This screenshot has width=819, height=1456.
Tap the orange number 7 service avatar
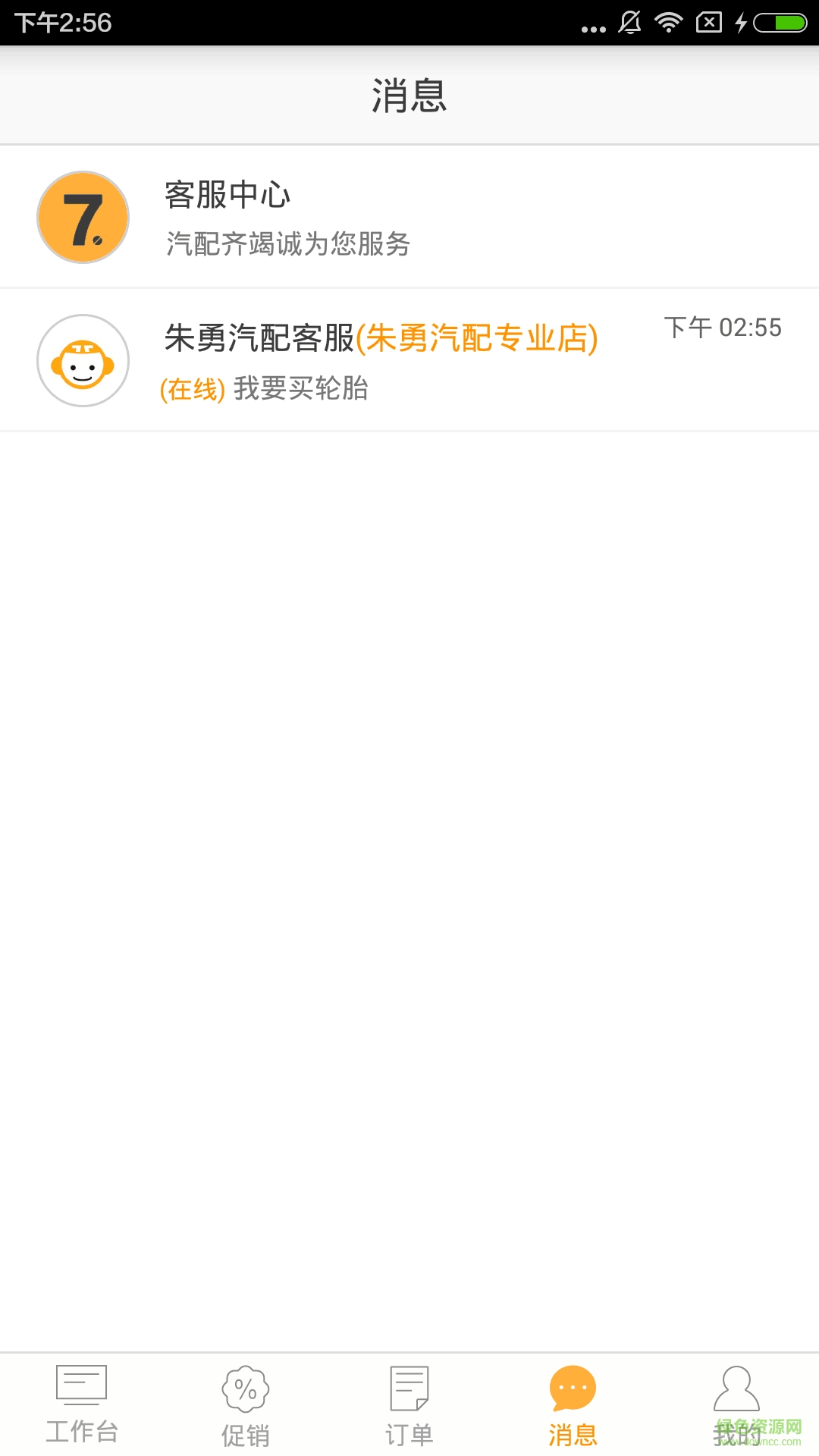pyautogui.click(x=83, y=217)
